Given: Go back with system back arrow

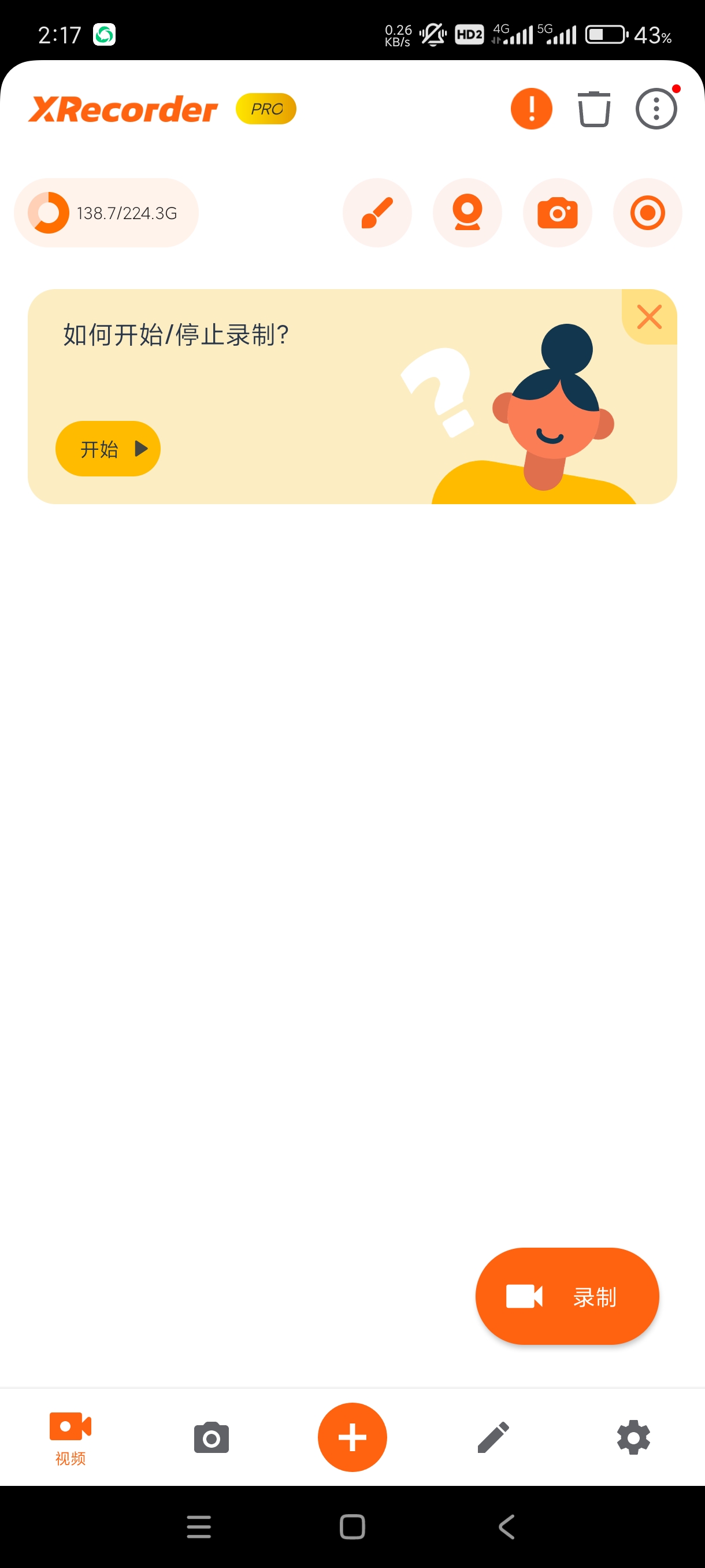Looking at the screenshot, I should [506, 1526].
